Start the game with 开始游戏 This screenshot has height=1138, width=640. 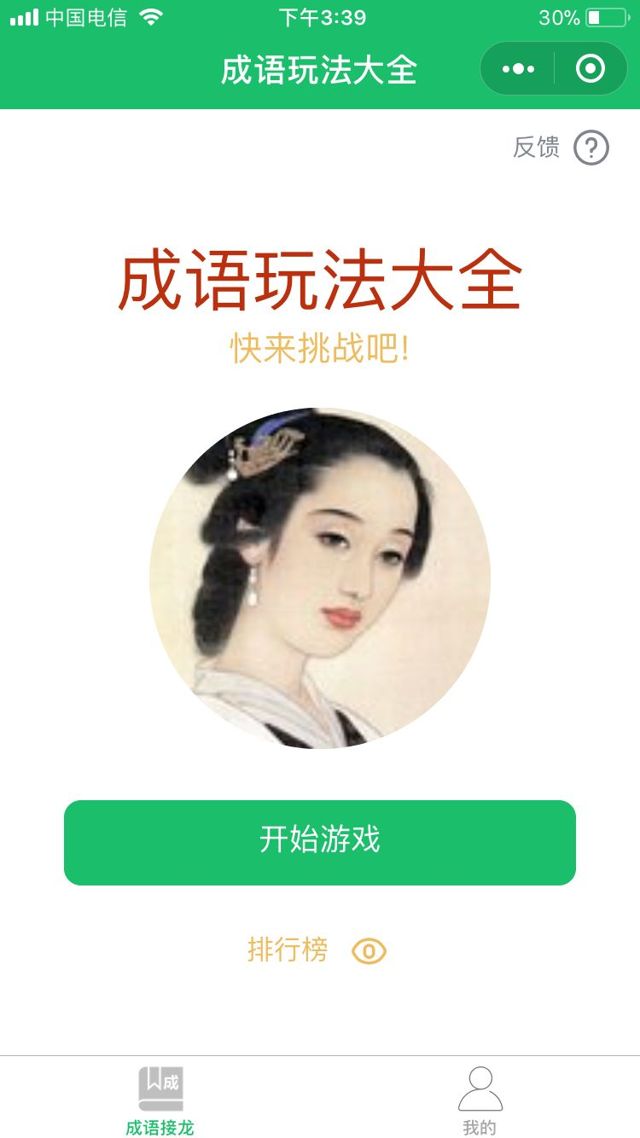pyautogui.click(x=320, y=841)
